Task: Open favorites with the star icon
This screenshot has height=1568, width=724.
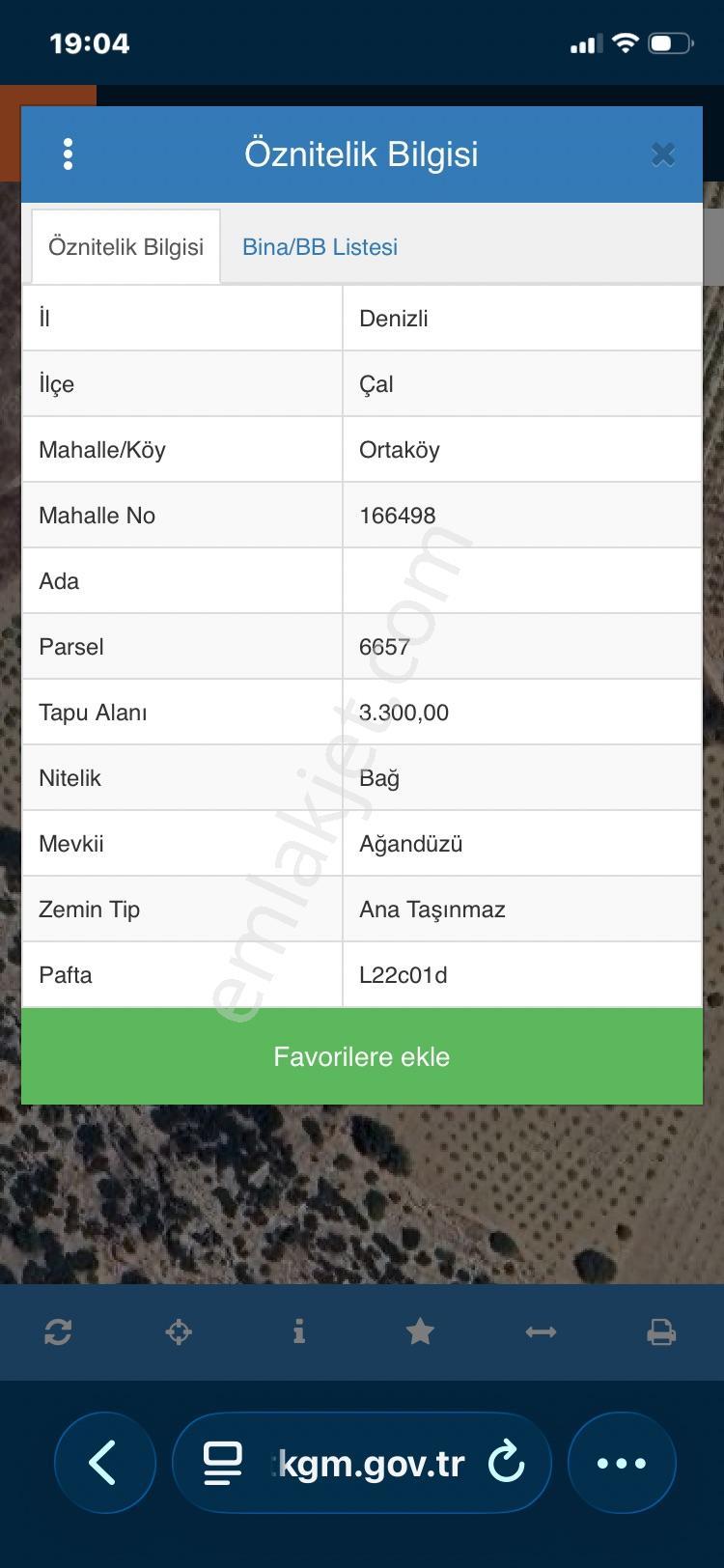Action: click(420, 1332)
